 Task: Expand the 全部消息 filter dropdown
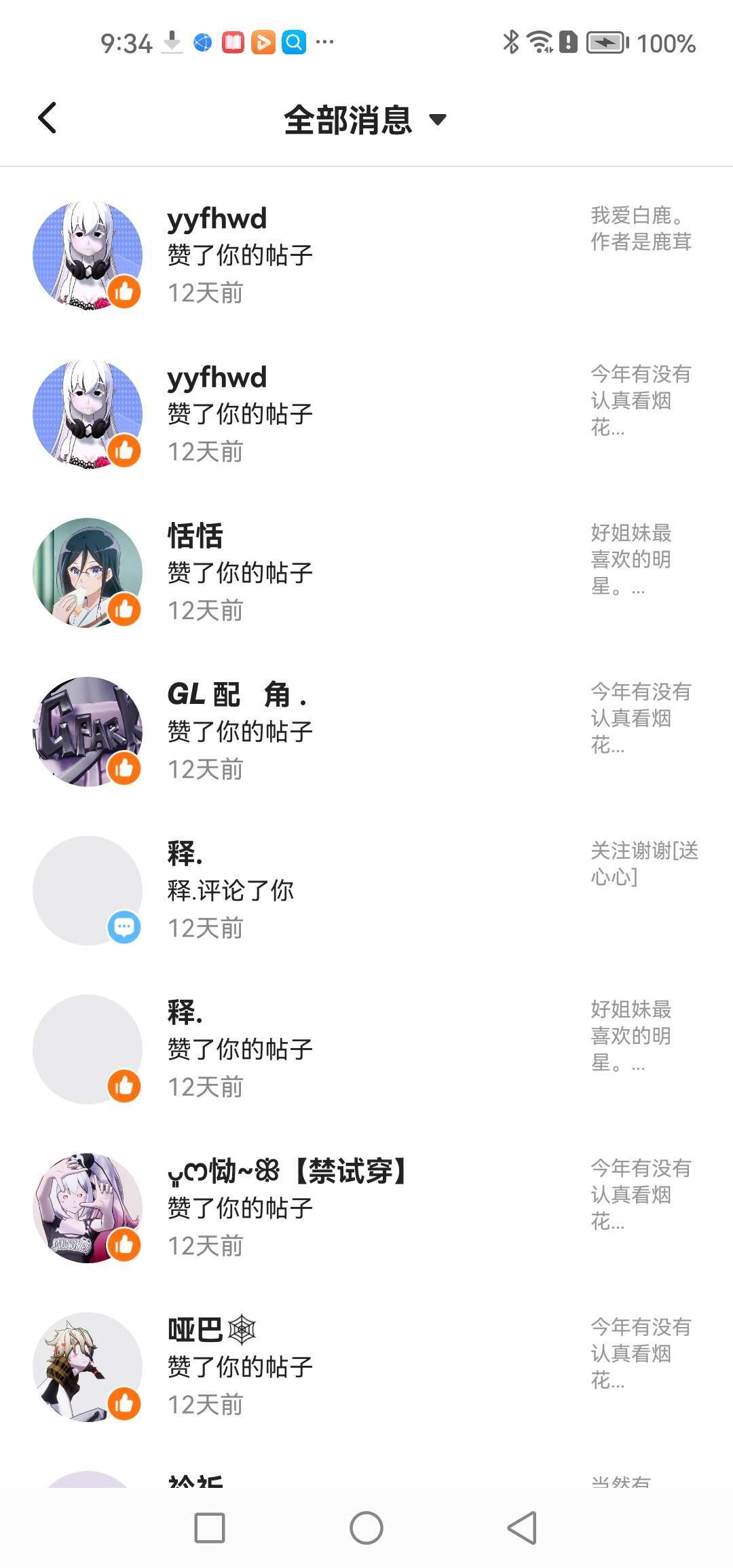coord(365,120)
